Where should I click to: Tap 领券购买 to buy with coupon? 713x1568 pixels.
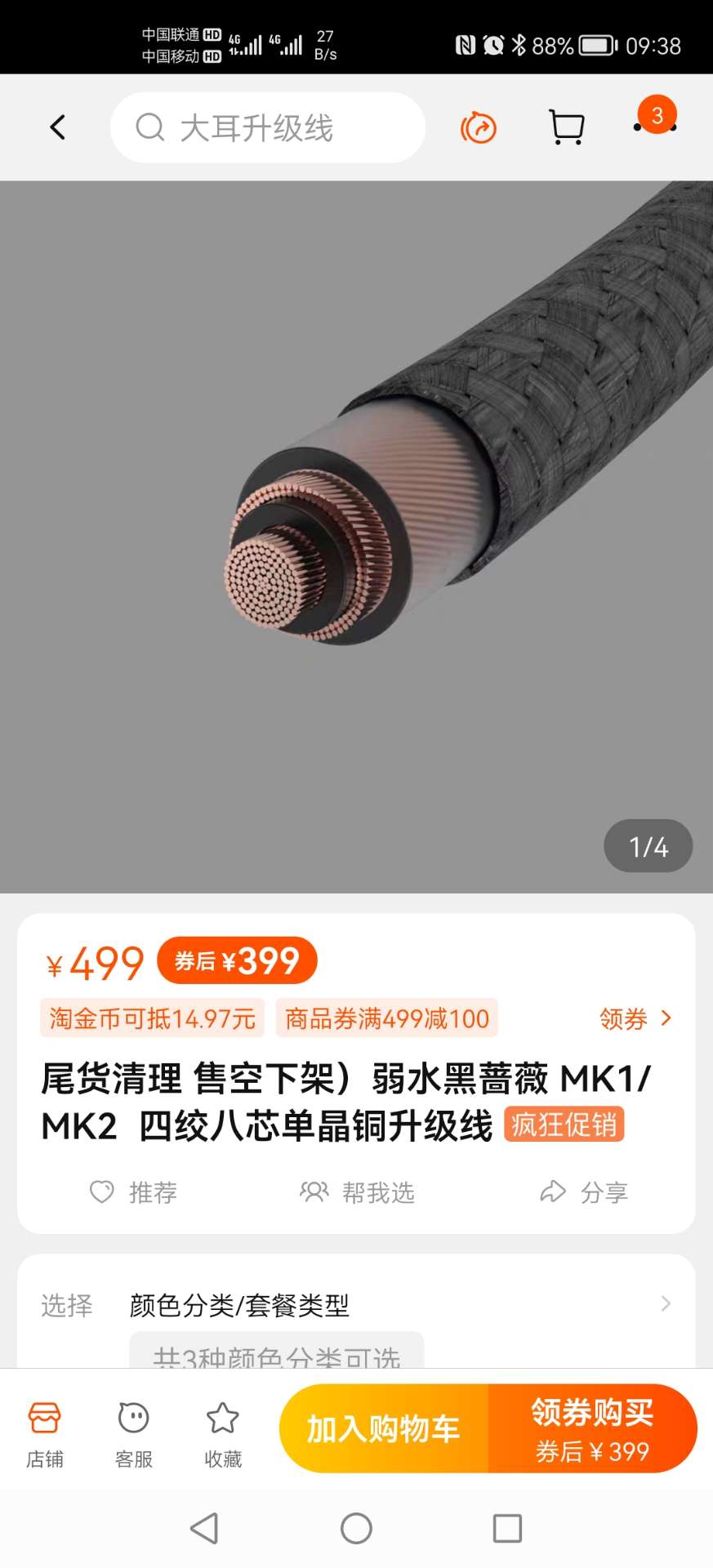(592, 1429)
